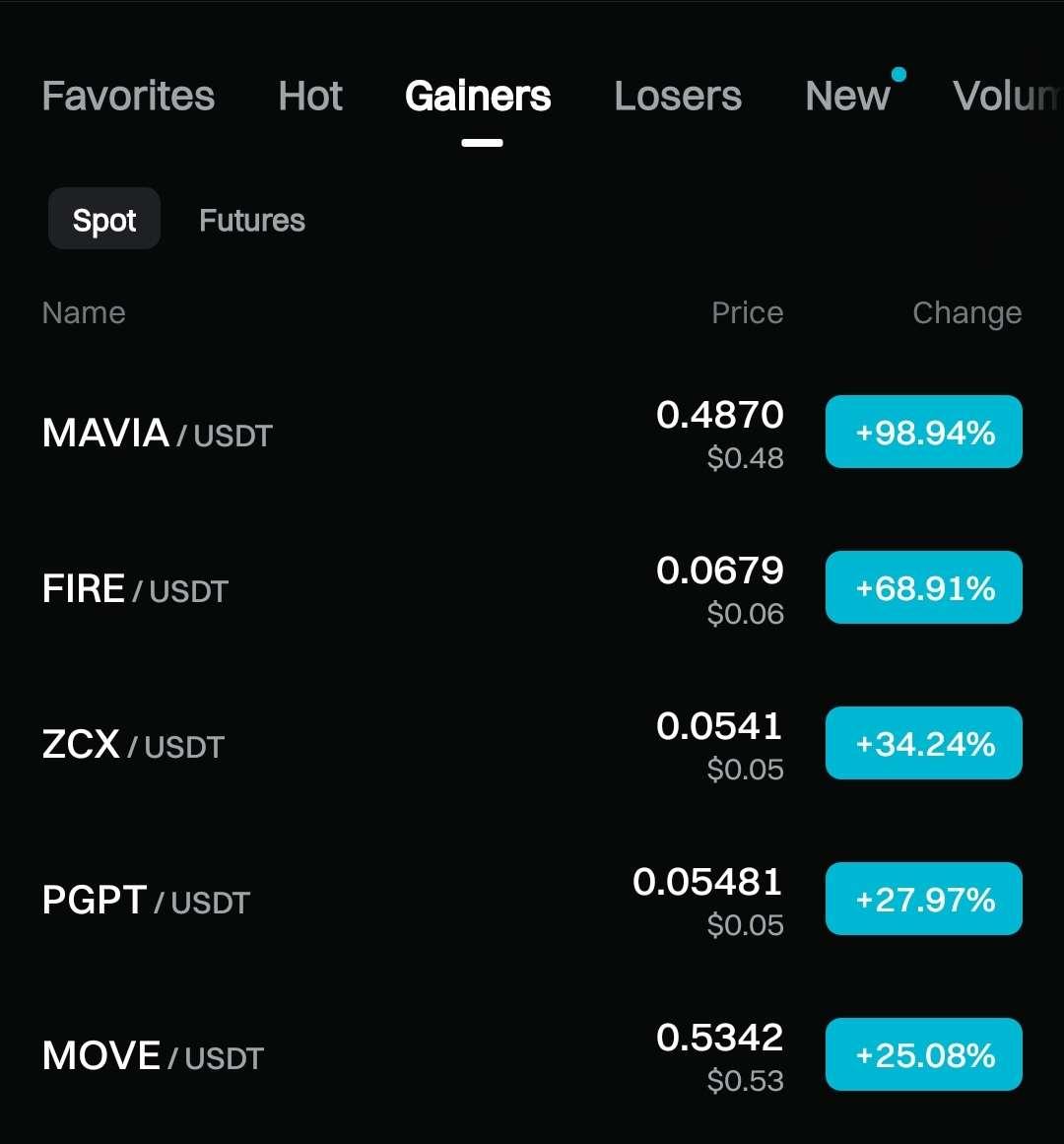Select the Gainers tab

click(478, 97)
